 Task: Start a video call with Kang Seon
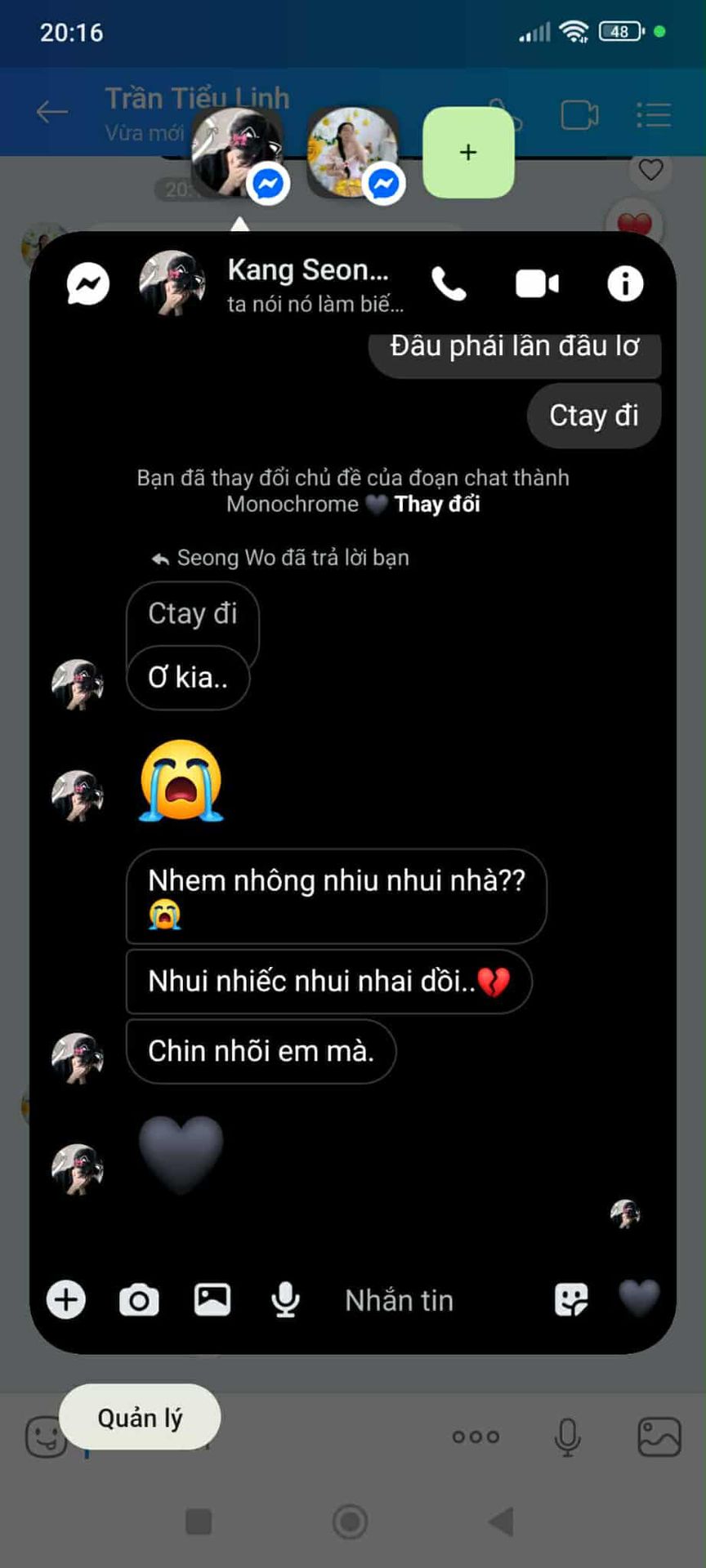(x=537, y=284)
